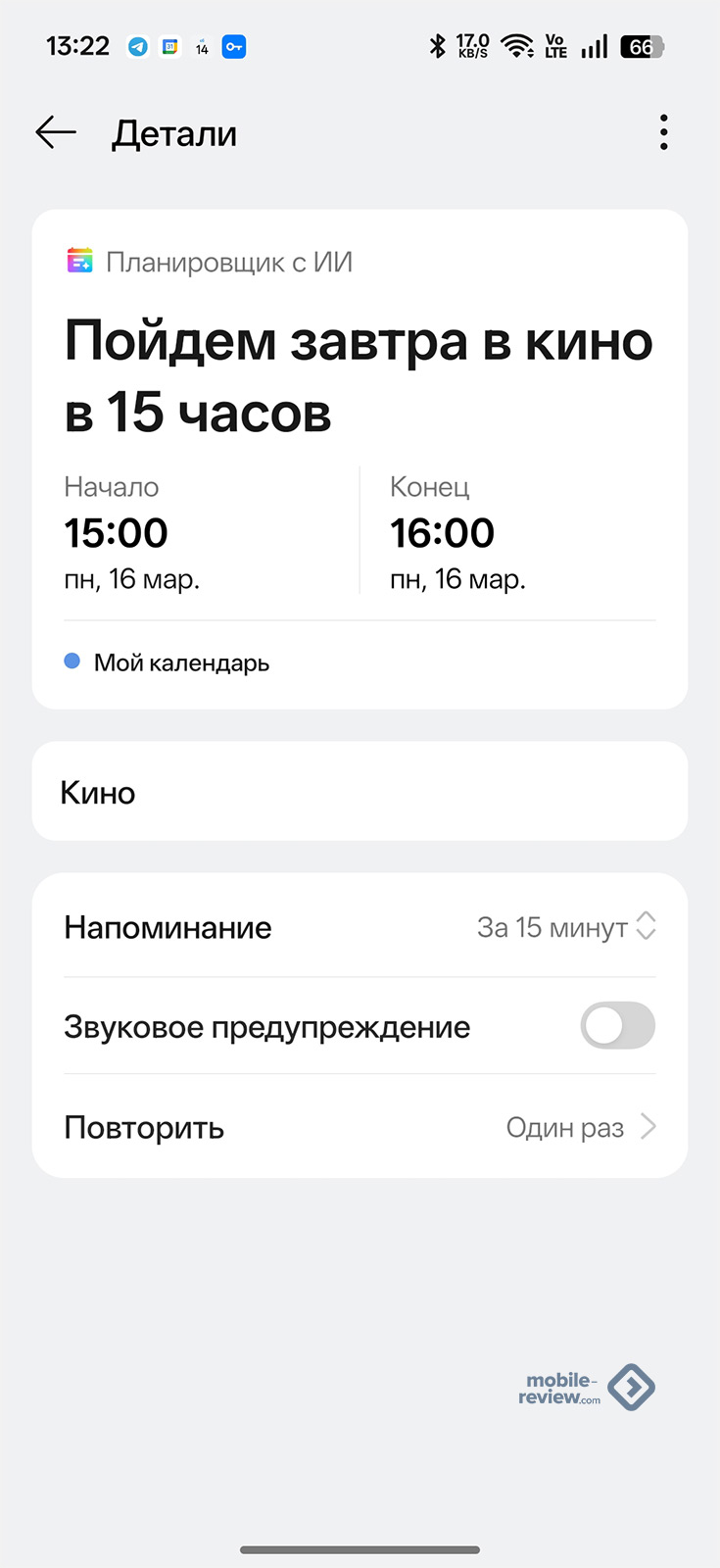Go back from the Детали screen
Screen dimensions: 720x1568
(56, 133)
